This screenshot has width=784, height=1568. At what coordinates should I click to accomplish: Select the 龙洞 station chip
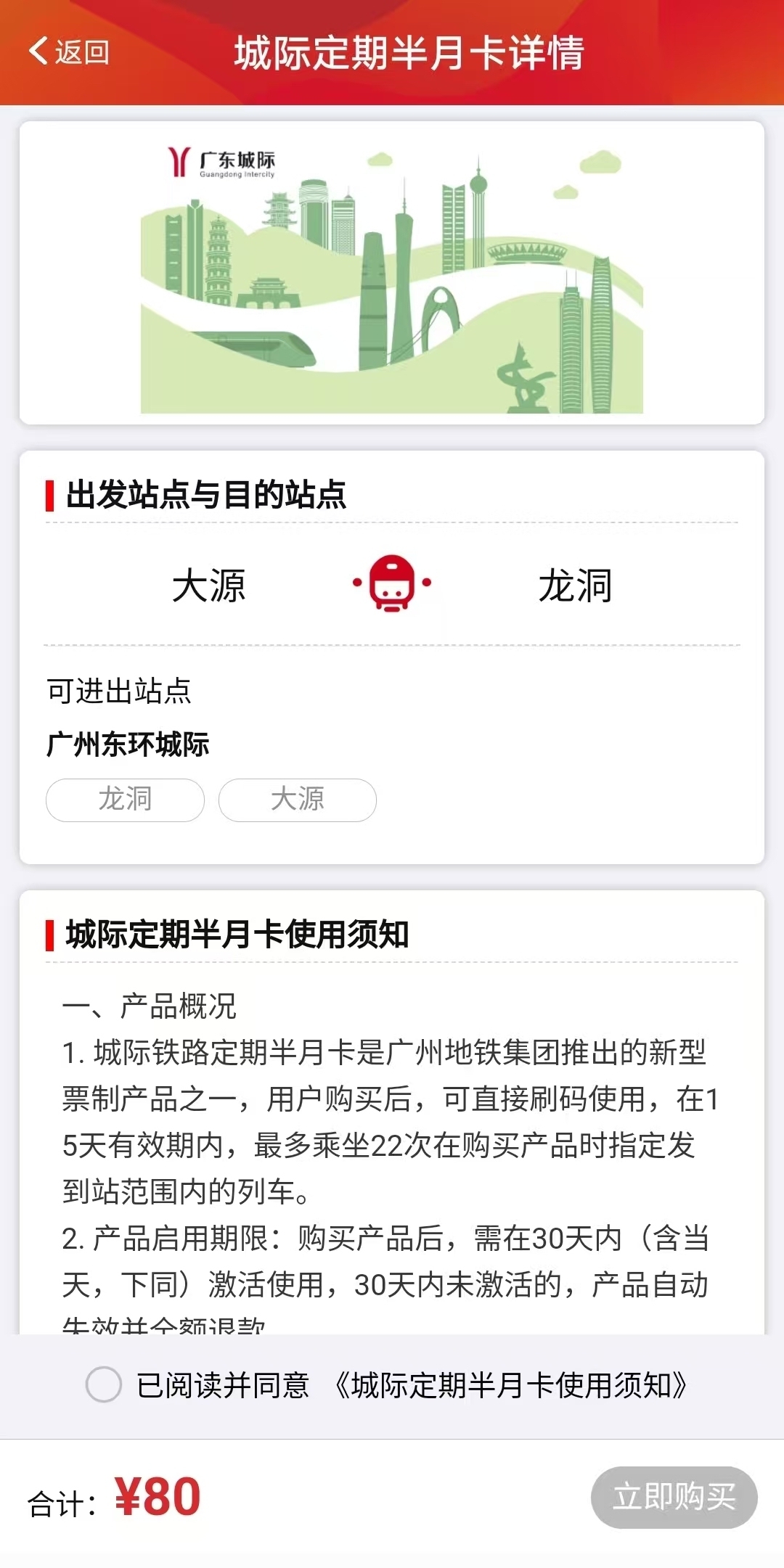click(x=125, y=800)
